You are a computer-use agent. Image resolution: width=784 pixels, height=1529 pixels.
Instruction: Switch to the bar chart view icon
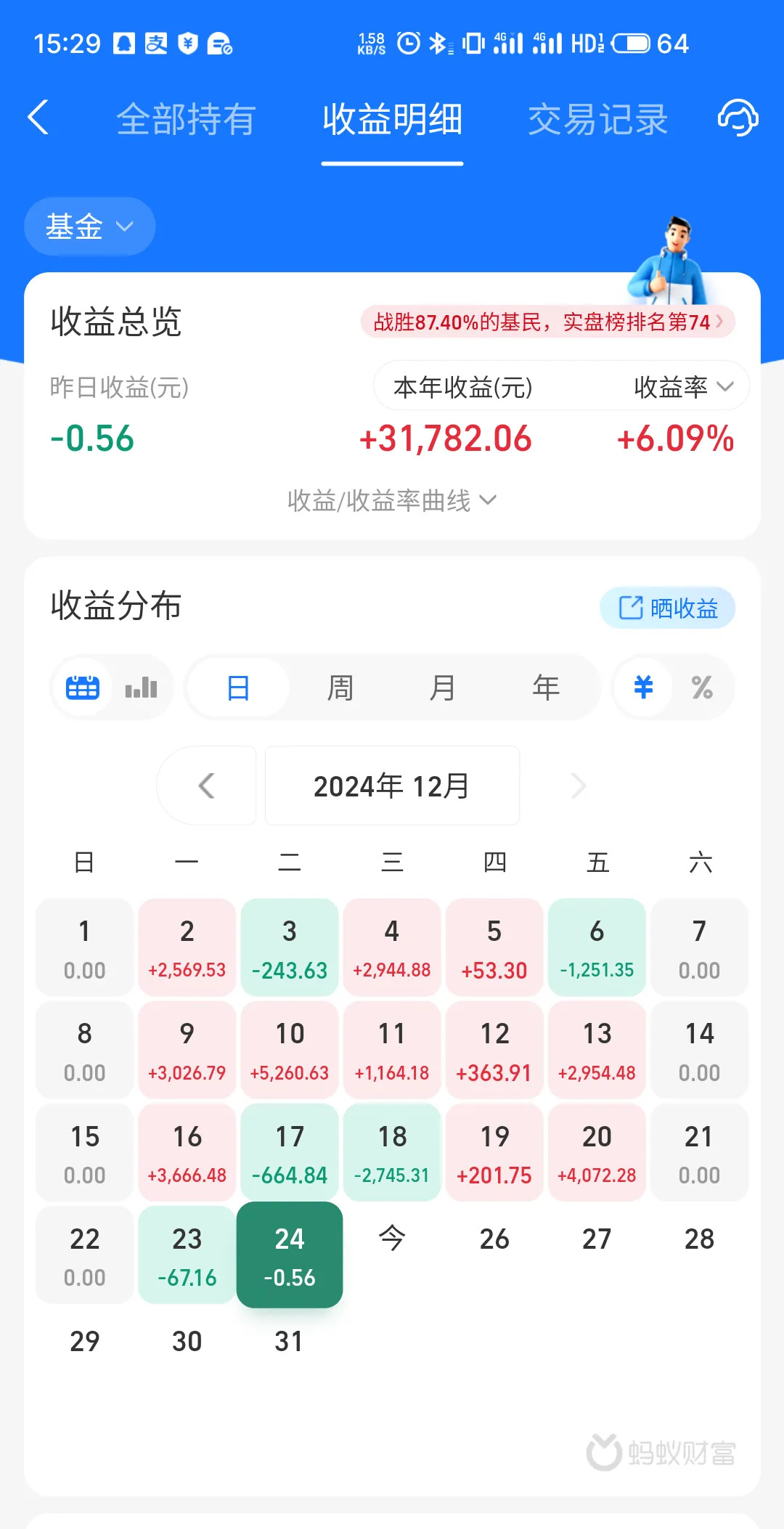point(141,687)
